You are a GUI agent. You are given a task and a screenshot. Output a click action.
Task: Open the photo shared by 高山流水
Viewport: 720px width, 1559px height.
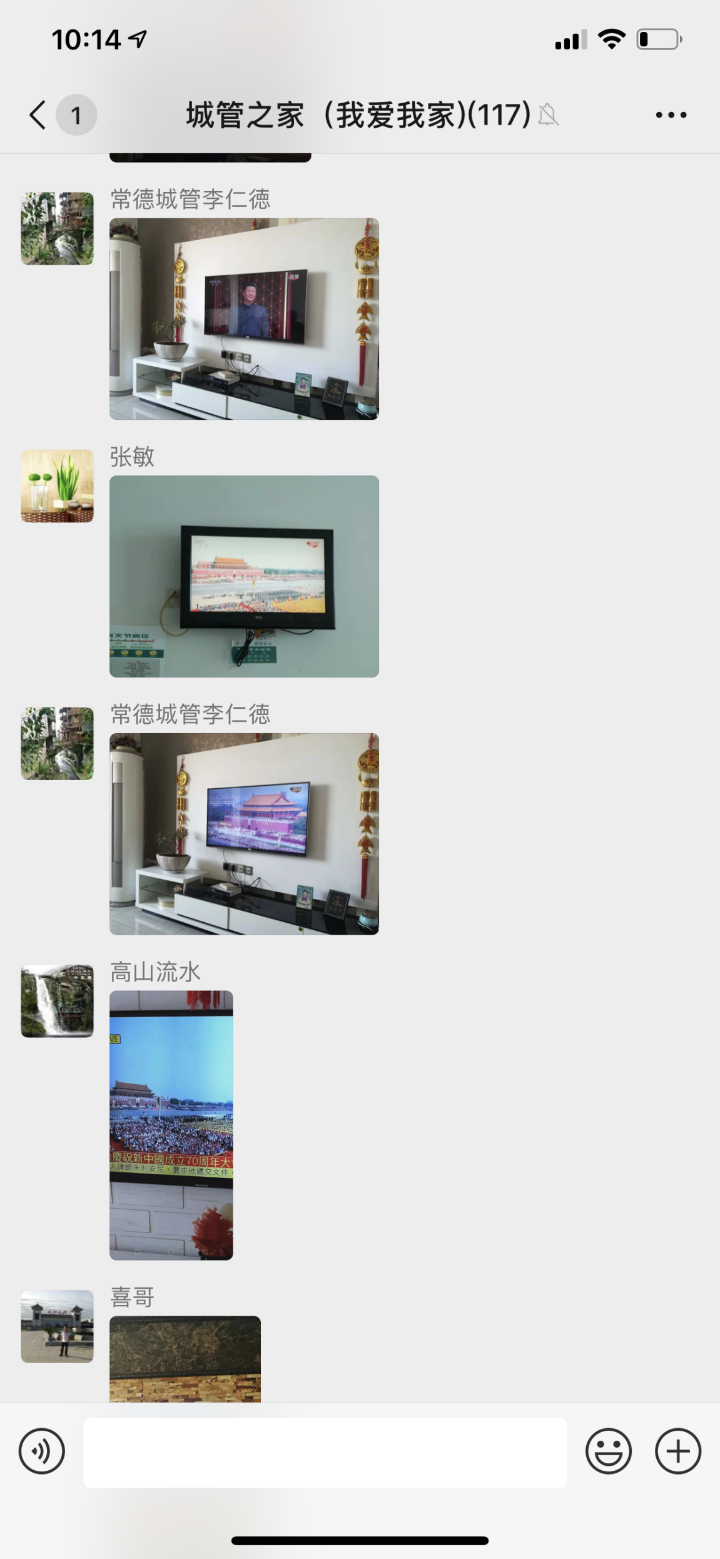click(171, 1125)
